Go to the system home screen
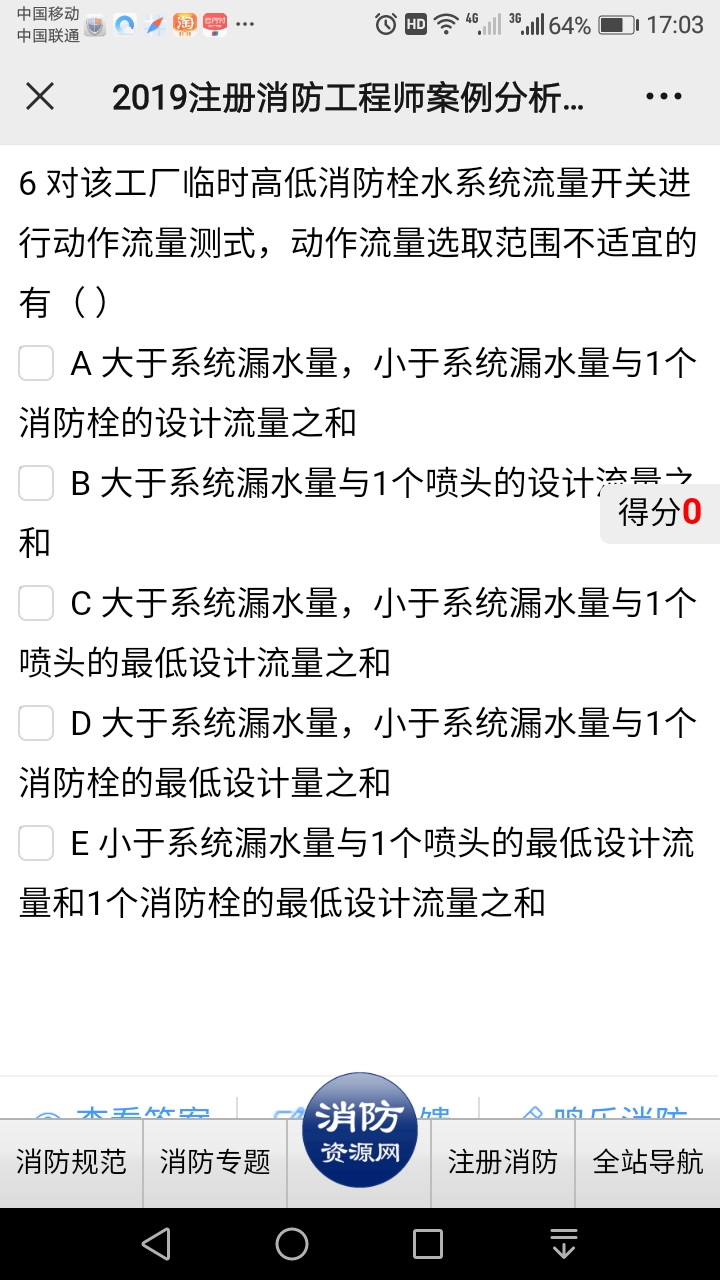720x1280 pixels. pyautogui.click(x=292, y=1244)
